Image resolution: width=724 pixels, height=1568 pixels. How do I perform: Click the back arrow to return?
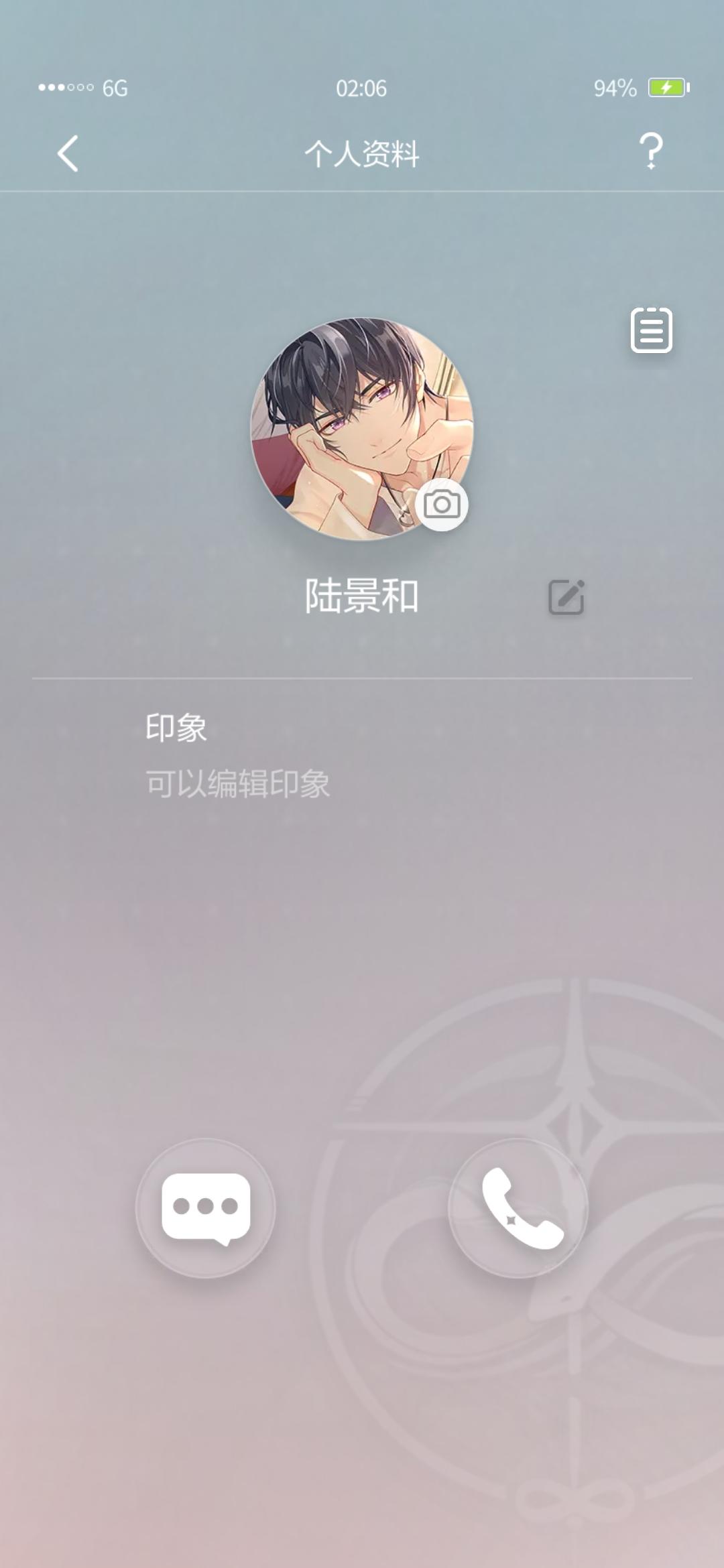click(67, 153)
